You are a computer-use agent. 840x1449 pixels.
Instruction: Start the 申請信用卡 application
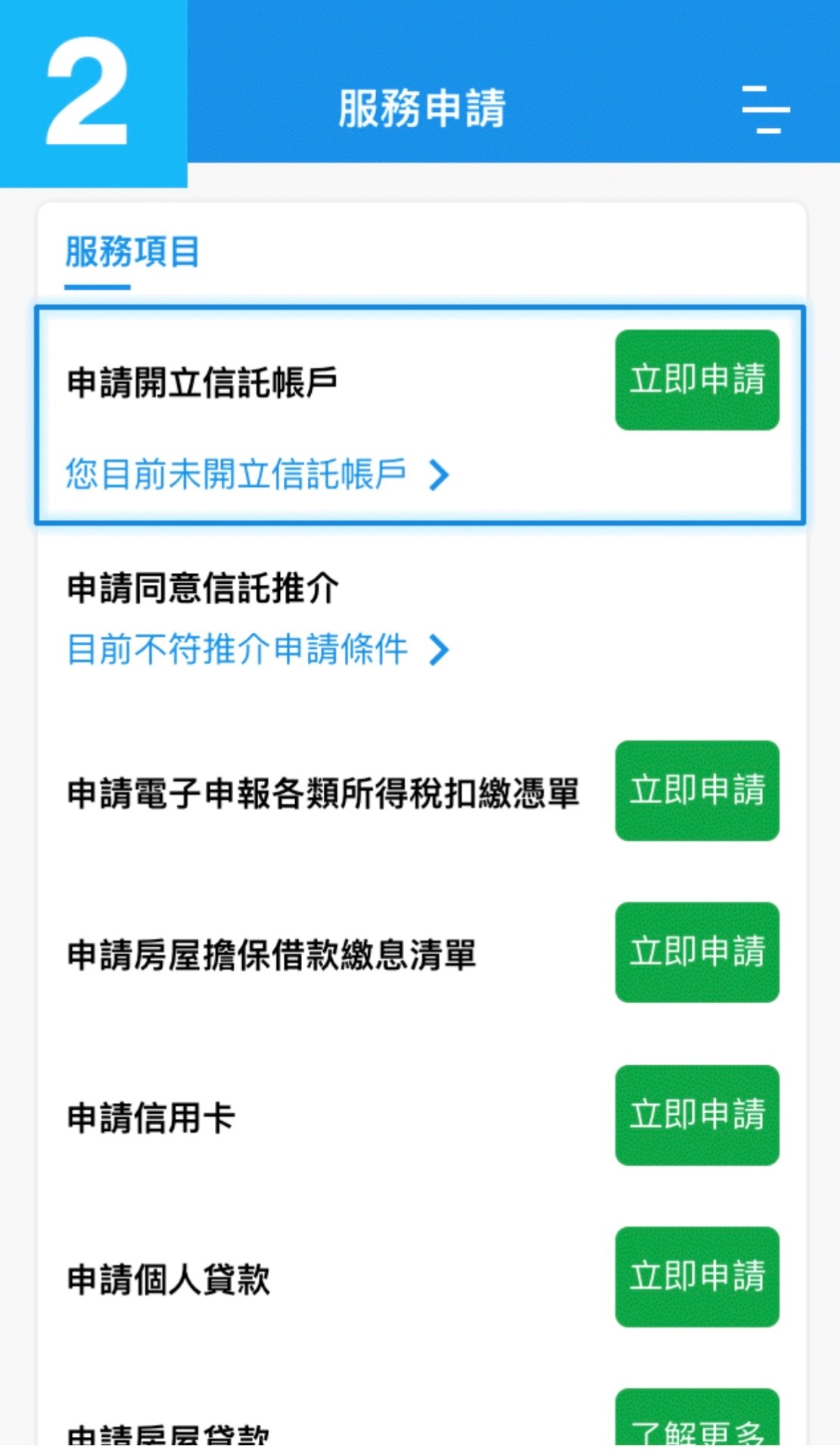pyautogui.click(x=696, y=1115)
